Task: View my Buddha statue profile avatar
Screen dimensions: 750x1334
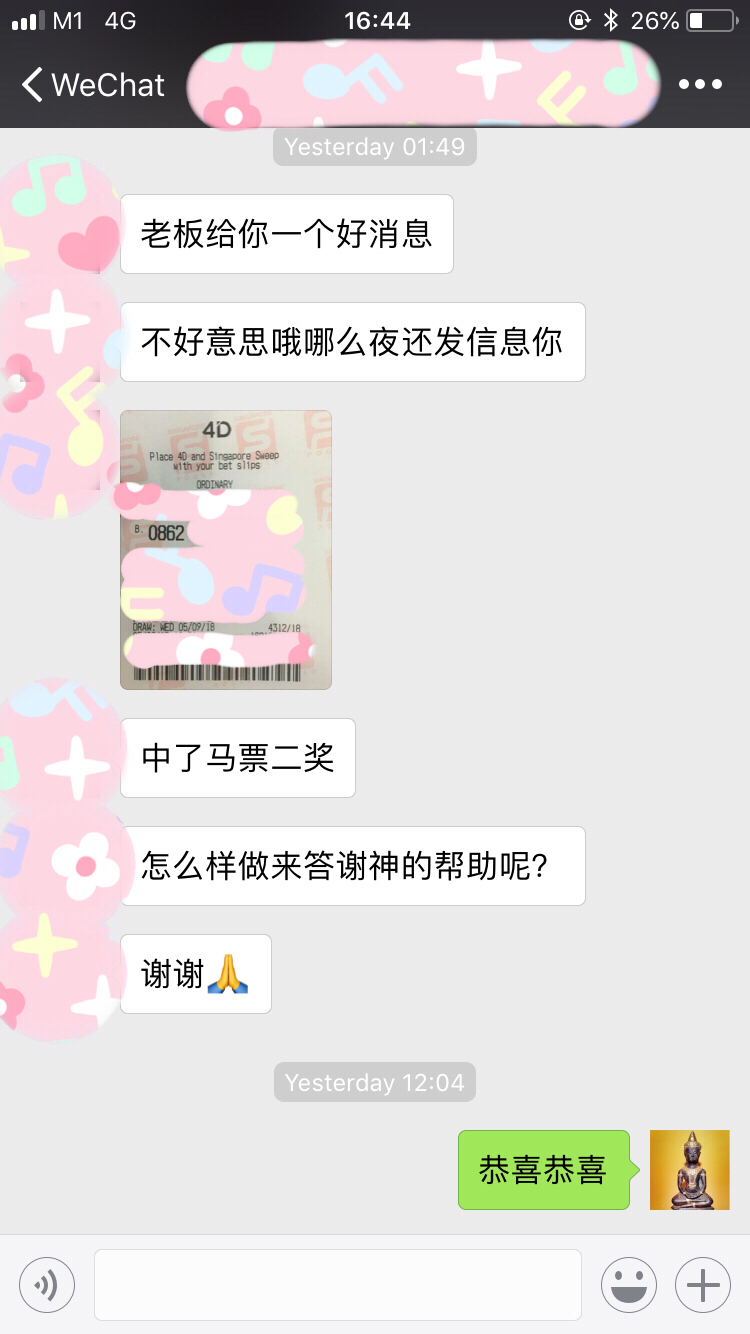Action: click(x=690, y=1170)
